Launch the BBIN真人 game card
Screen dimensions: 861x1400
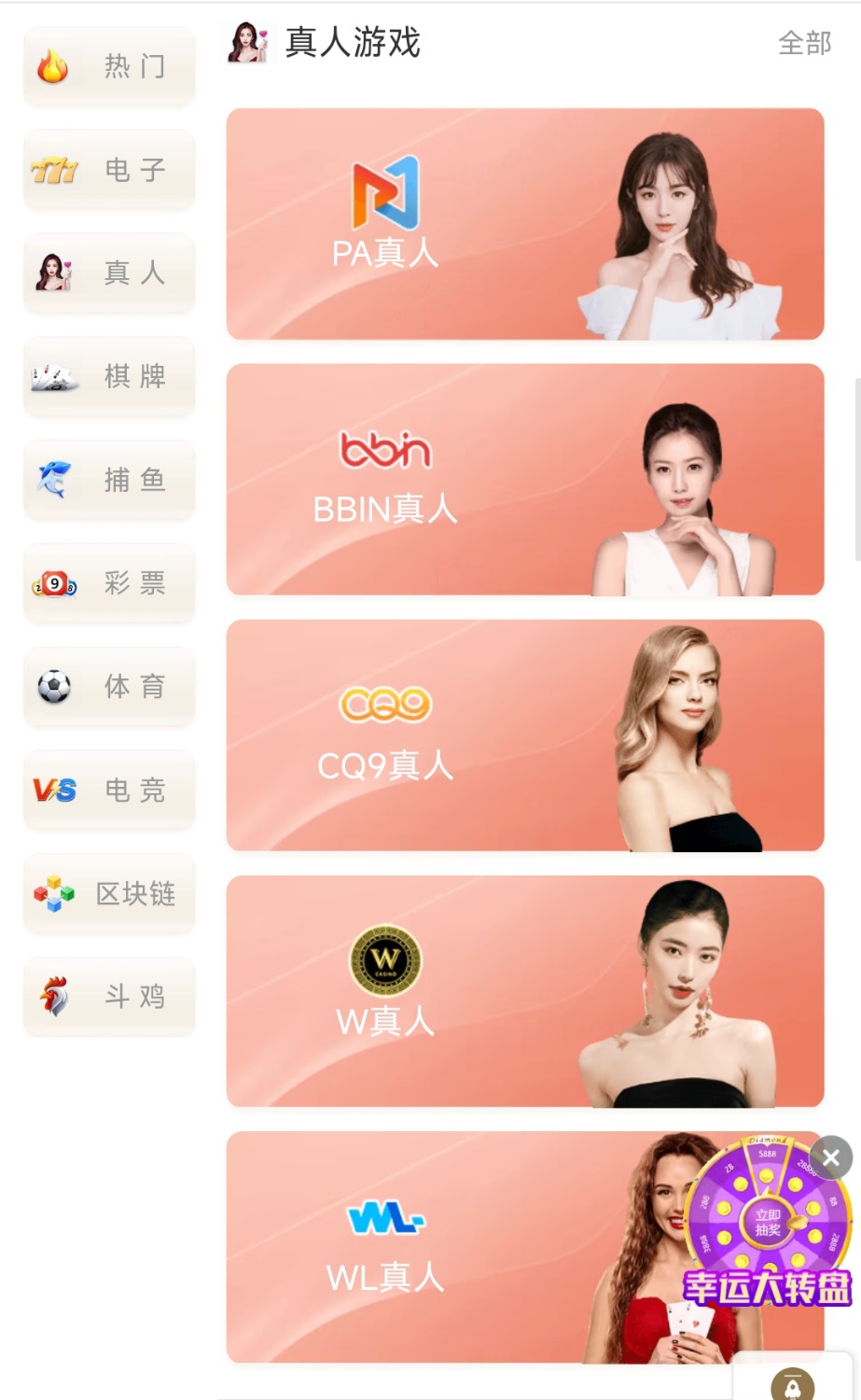click(x=524, y=480)
